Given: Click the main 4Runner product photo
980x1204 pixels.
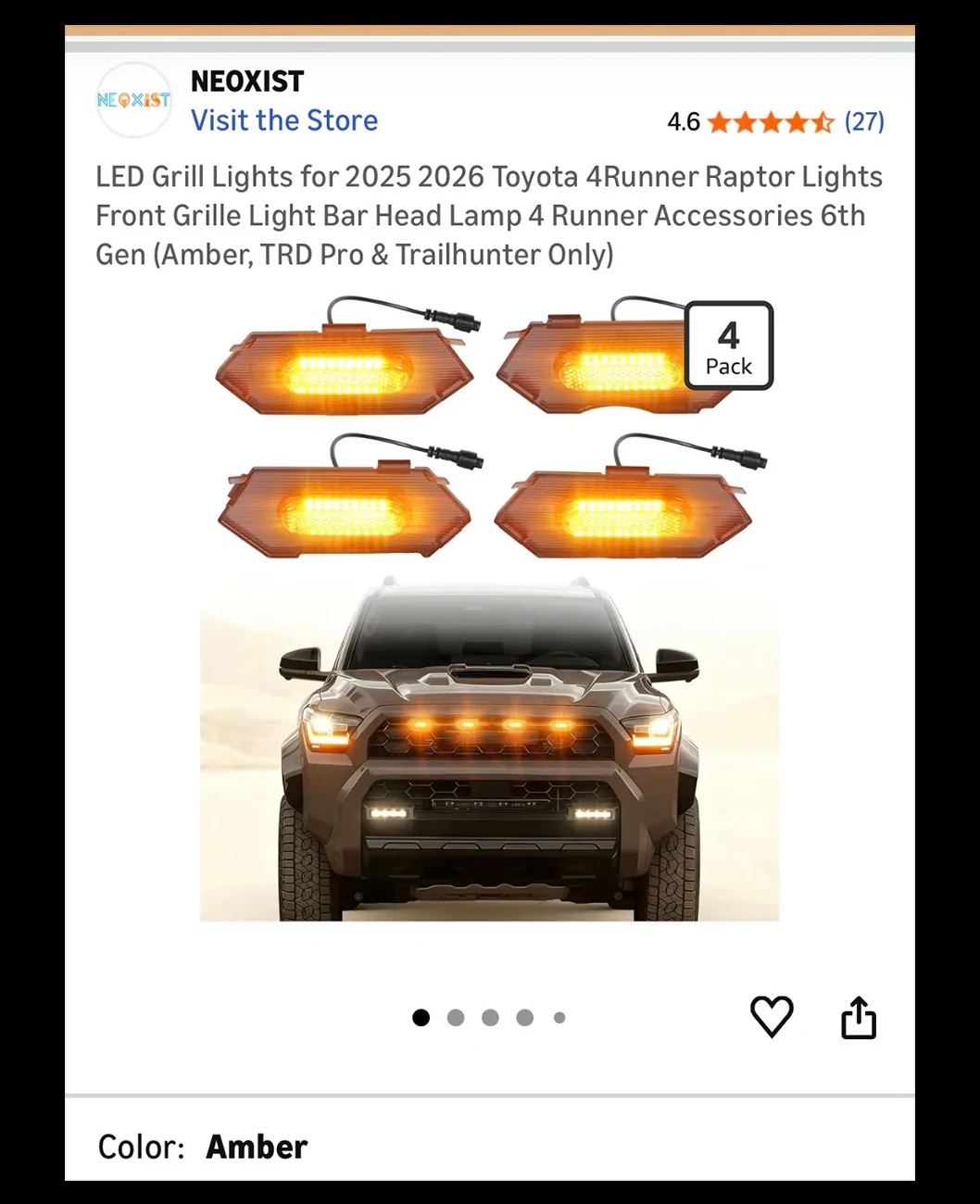Looking at the screenshot, I should pos(489,750).
